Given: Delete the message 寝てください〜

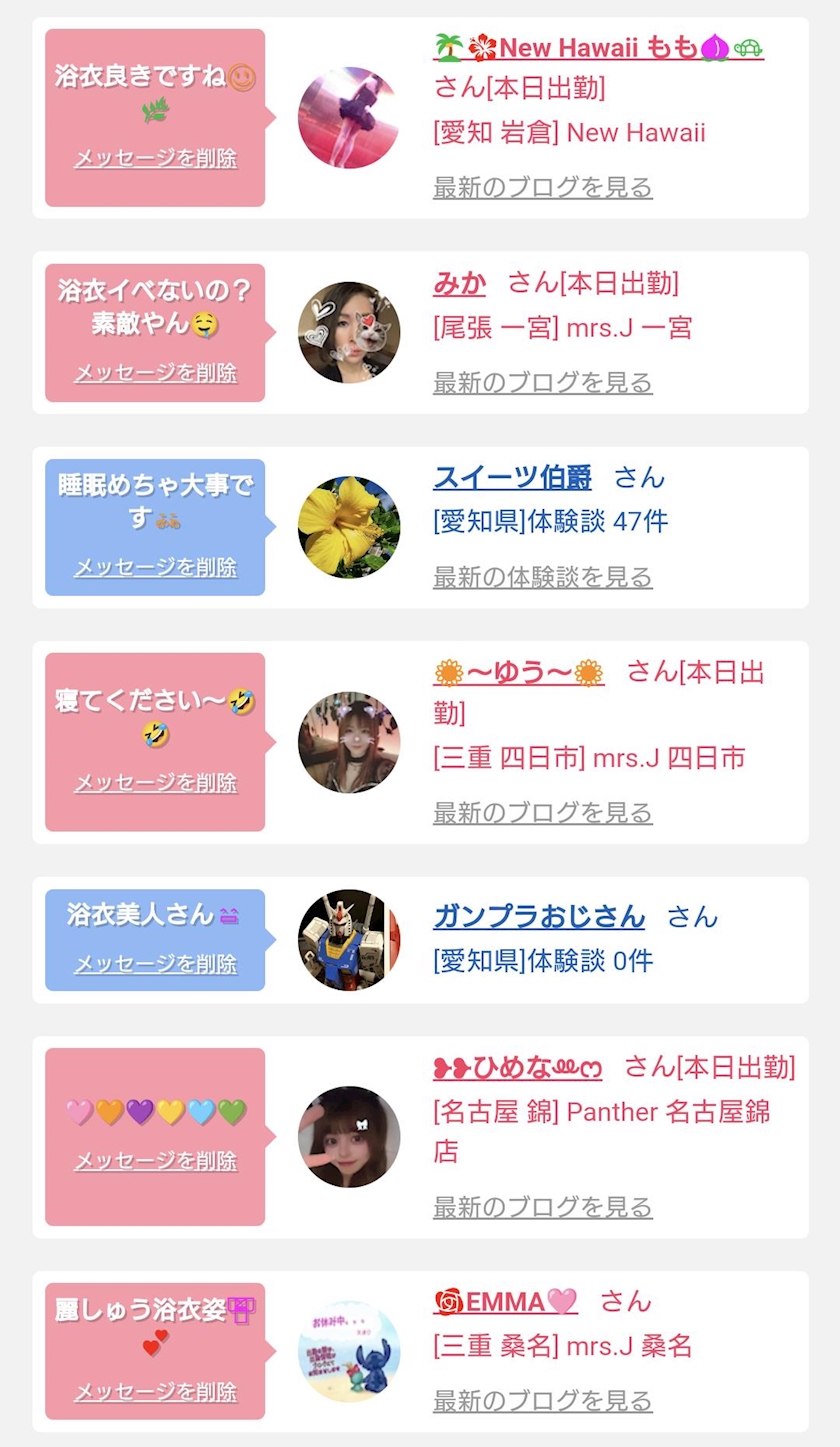Looking at the screenshot, I should [155, 782].
